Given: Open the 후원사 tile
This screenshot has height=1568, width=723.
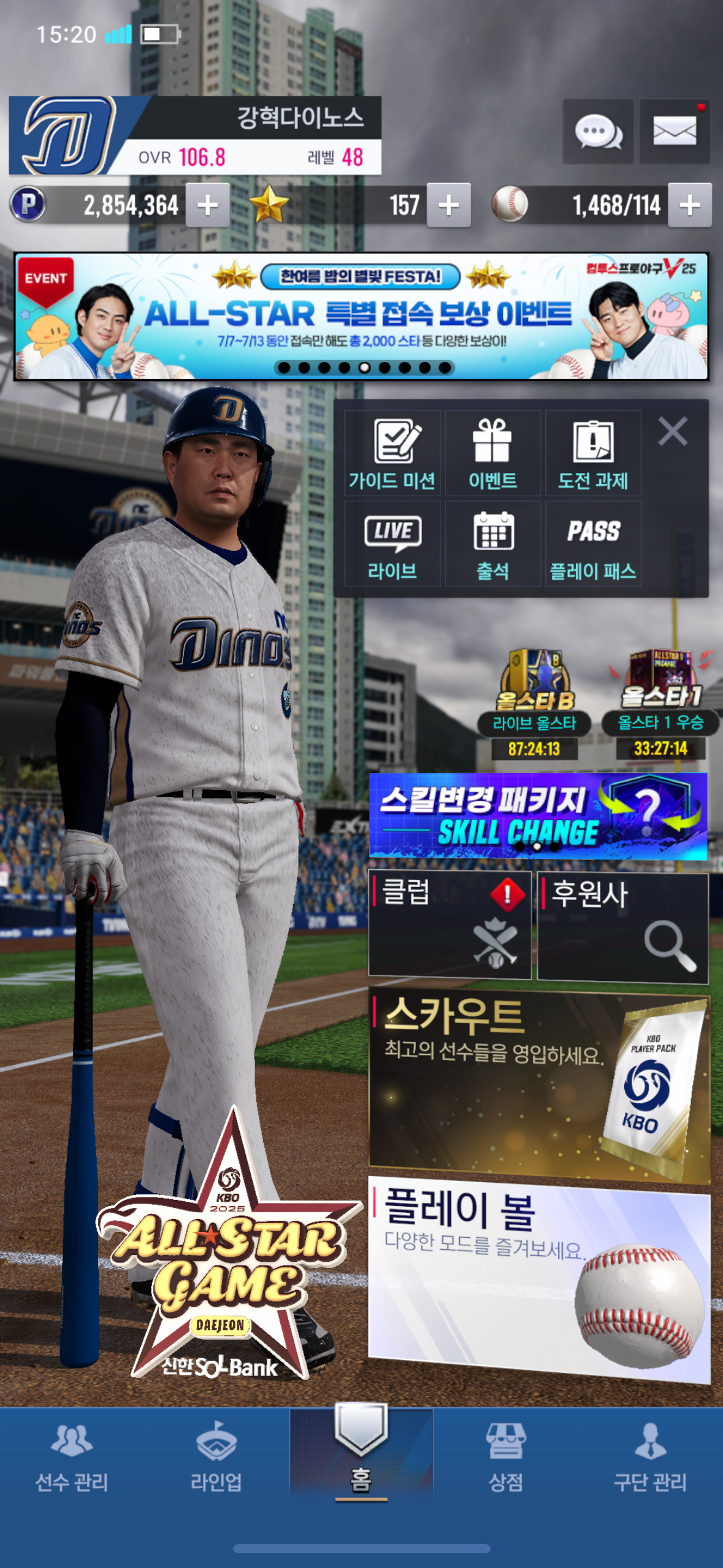Looking at the screenshot, I should tap(622, 926).
